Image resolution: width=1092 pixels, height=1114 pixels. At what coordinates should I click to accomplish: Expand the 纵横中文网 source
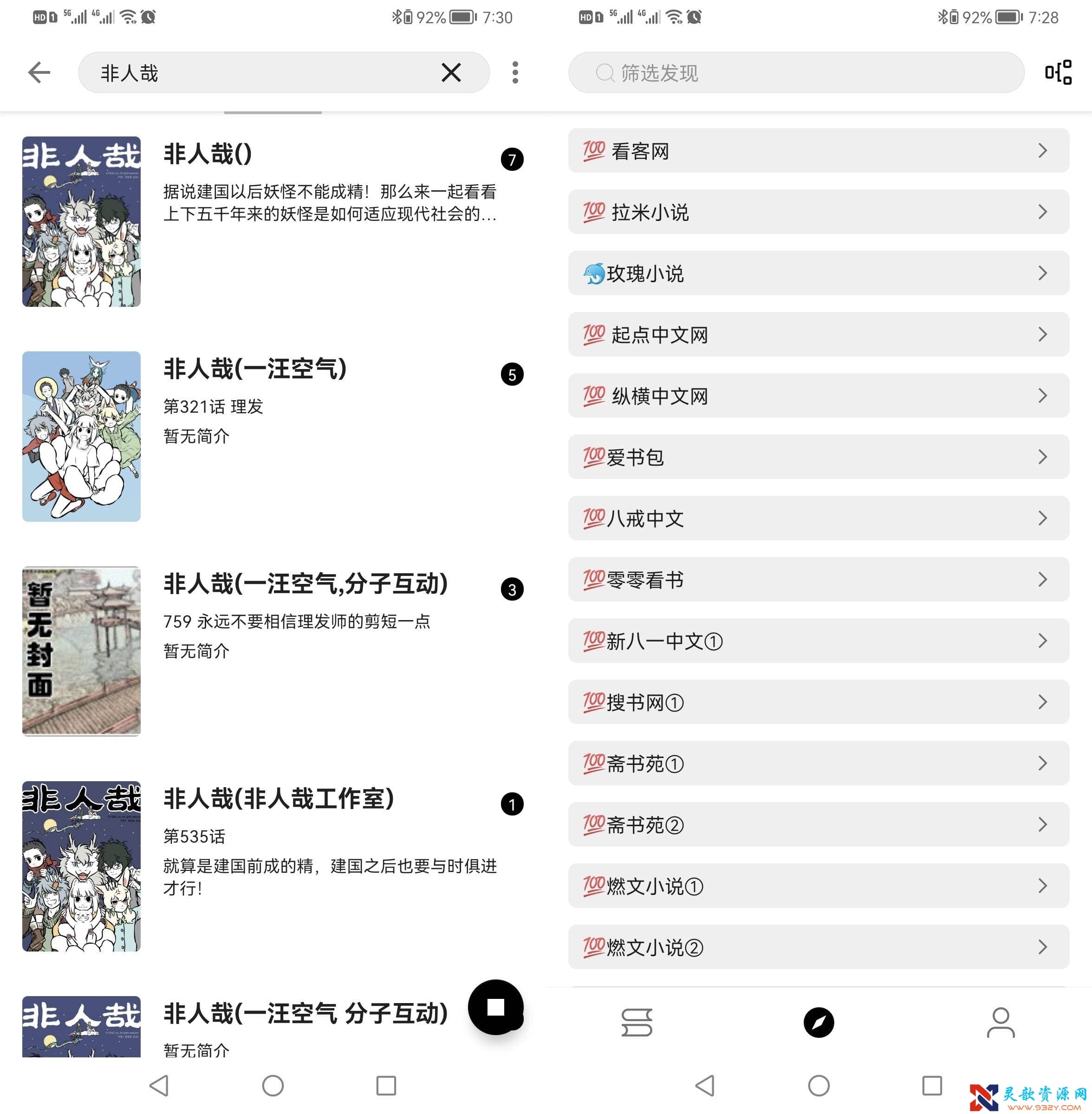819,396
